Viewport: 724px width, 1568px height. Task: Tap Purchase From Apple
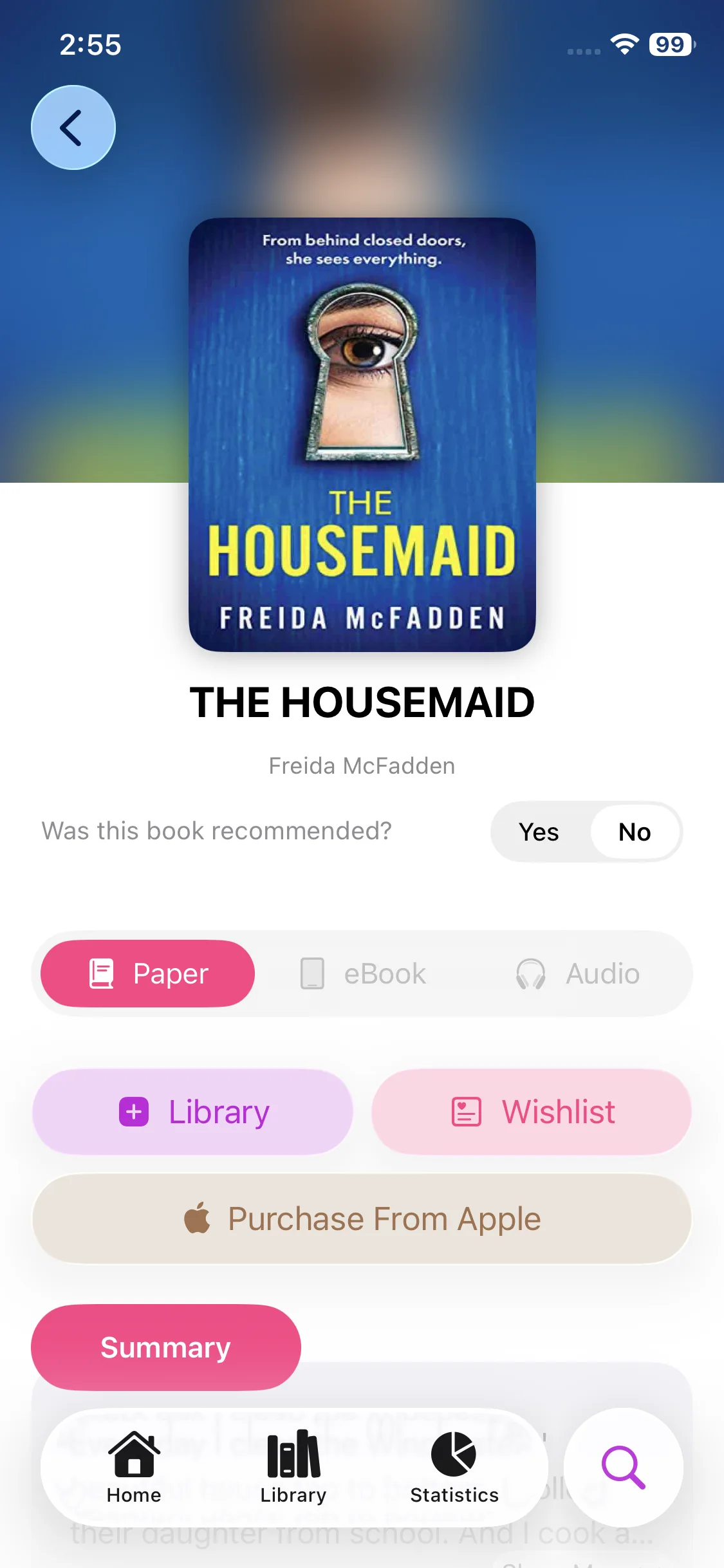click(x=362, y=1218)
